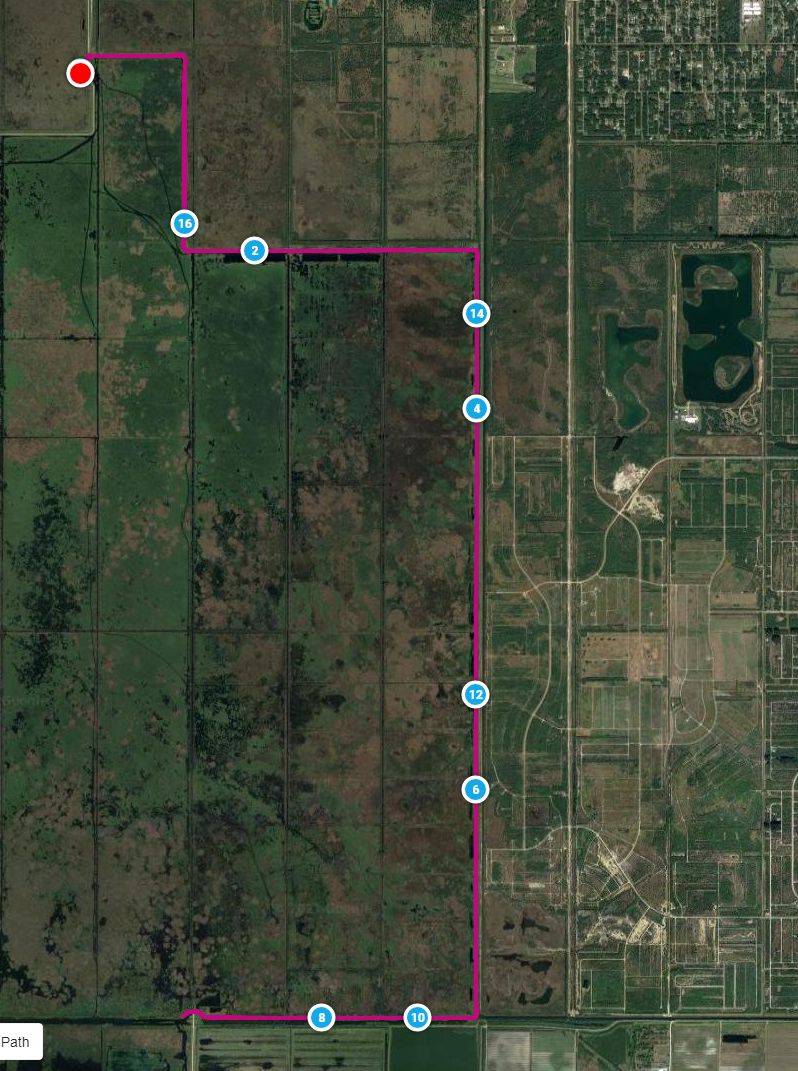Tap the Path button
This screenshot has height=1071, width=798.
click(x=17, y=1041)
